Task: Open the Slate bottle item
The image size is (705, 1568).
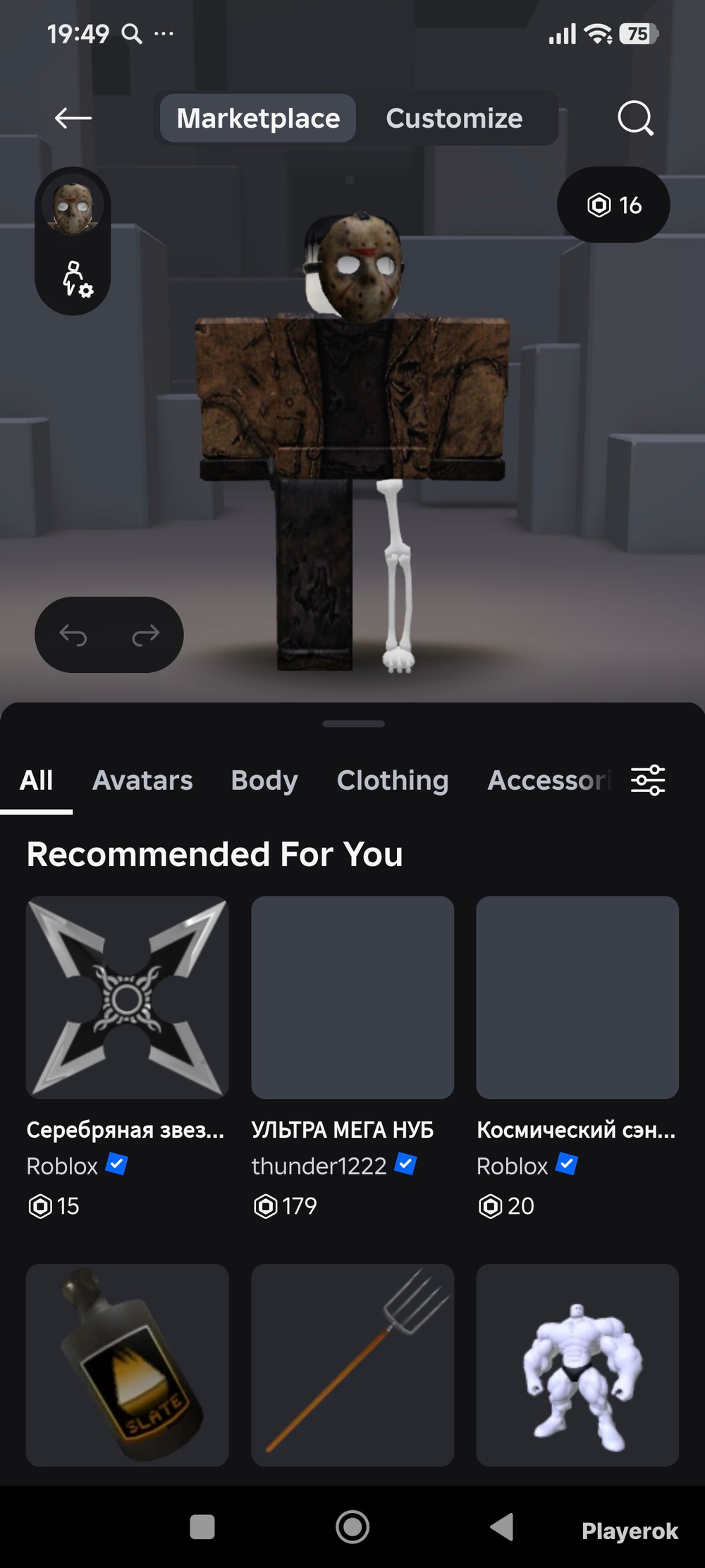Action: pyautogui.click(x=128, y=1365)
